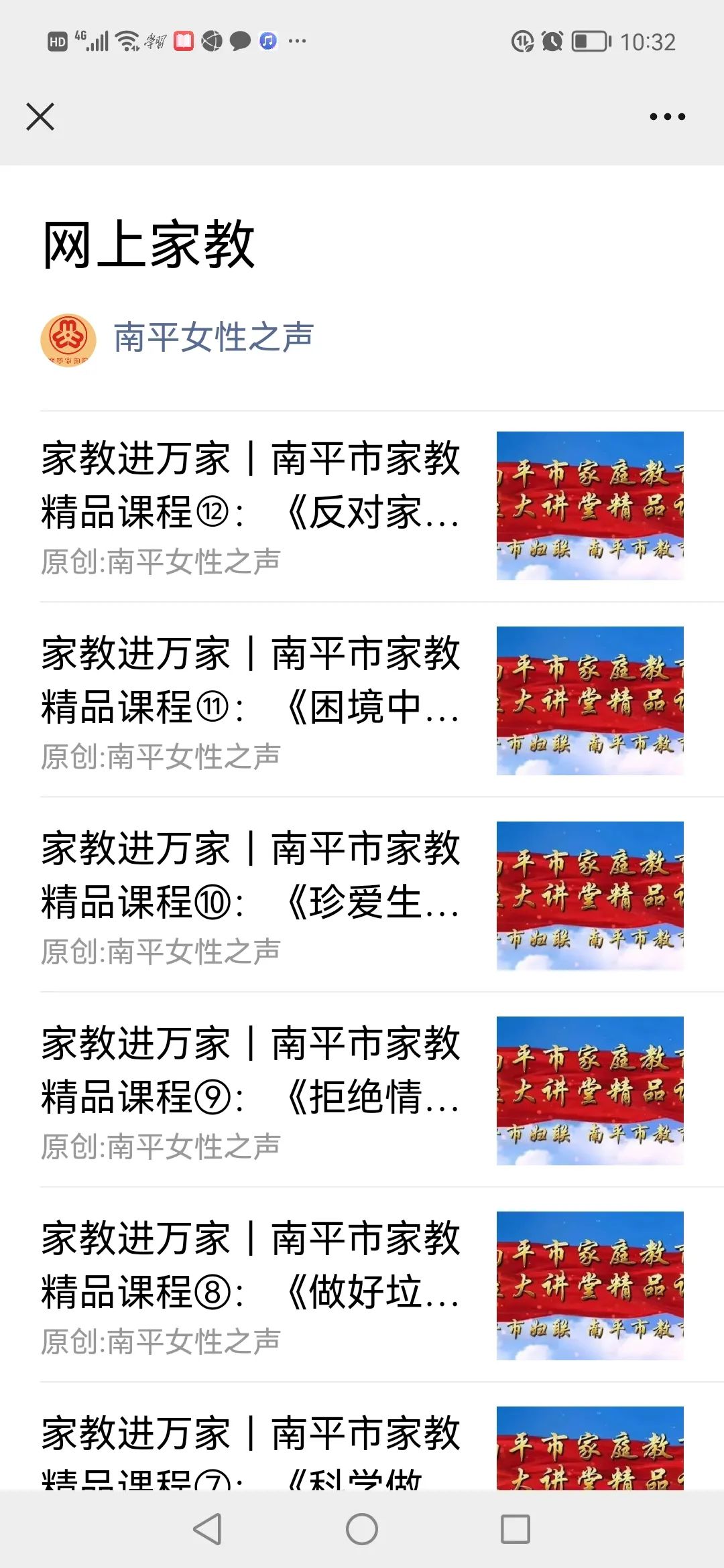Open the 南平女性之声 account profile
The height and width of the screenshot is (1568, 724).
point(213,337)
